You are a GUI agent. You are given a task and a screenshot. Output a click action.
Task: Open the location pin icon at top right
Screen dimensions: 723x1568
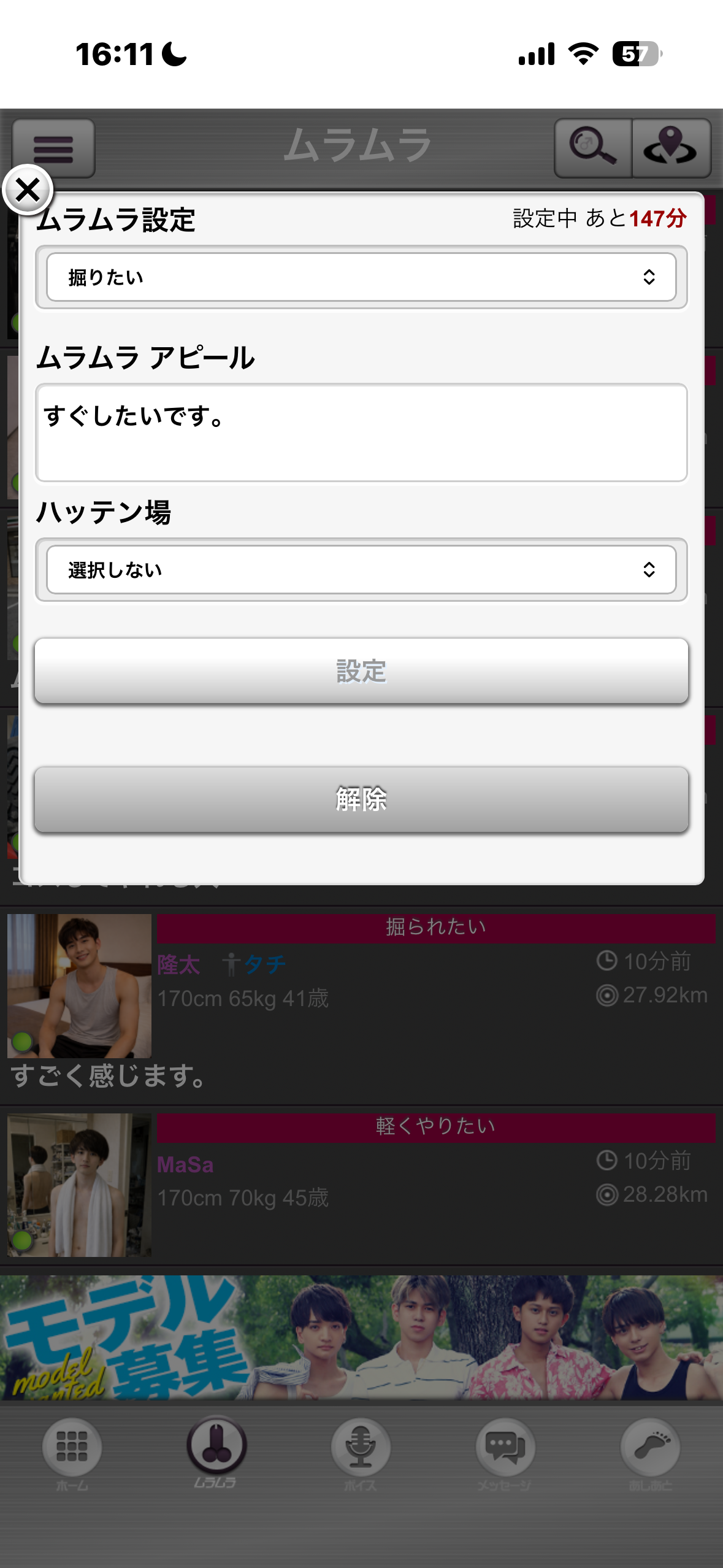(670, 147)
